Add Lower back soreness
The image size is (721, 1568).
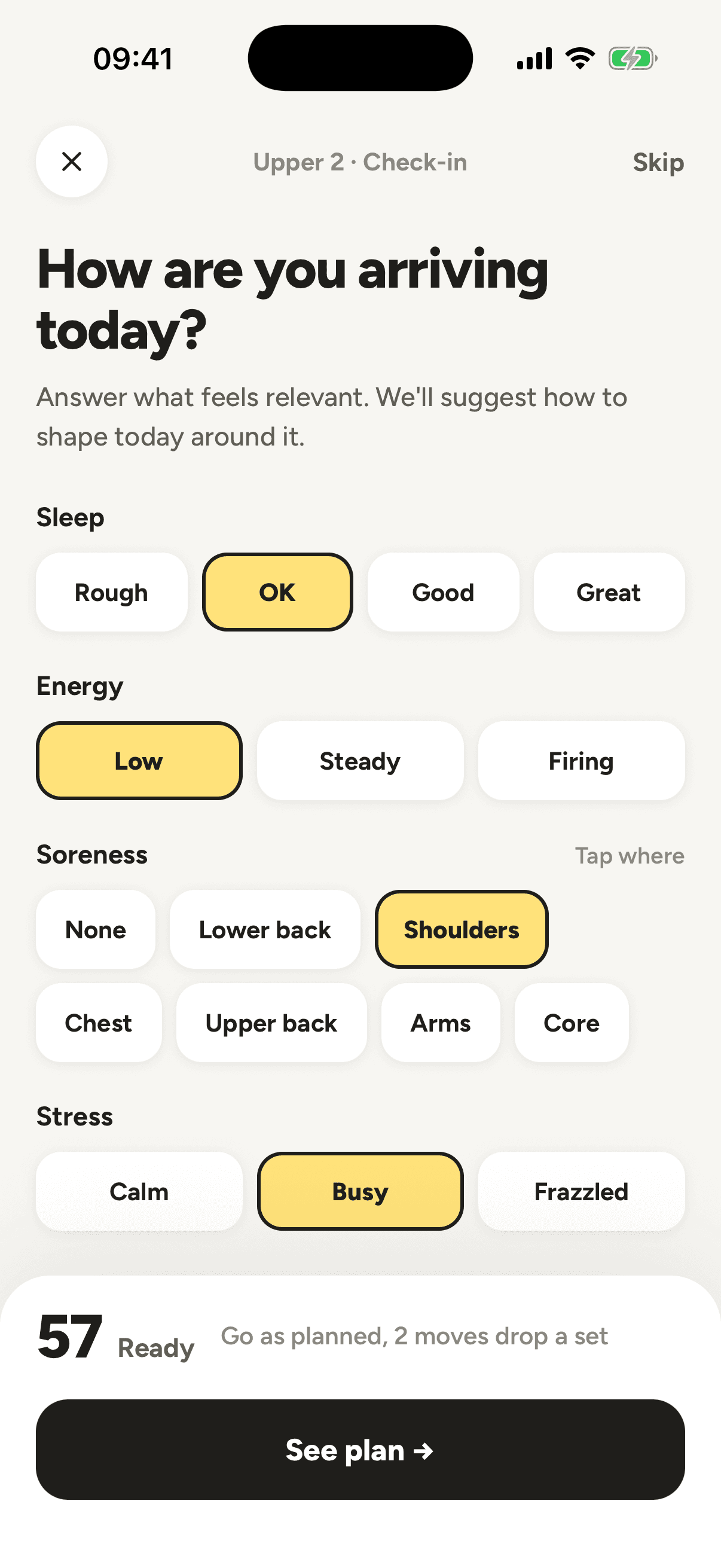click(x=265, y=929)
